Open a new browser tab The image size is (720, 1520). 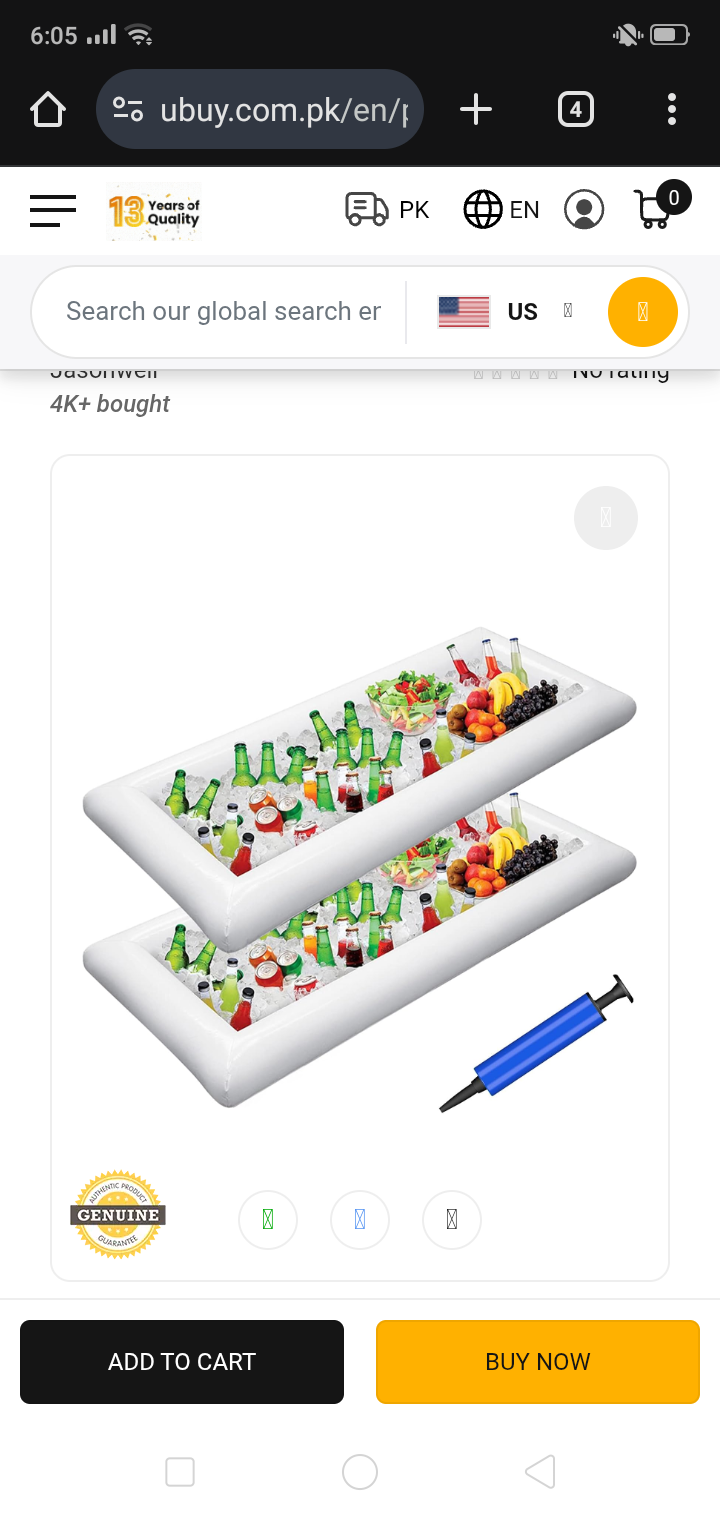tap(476, 109)
